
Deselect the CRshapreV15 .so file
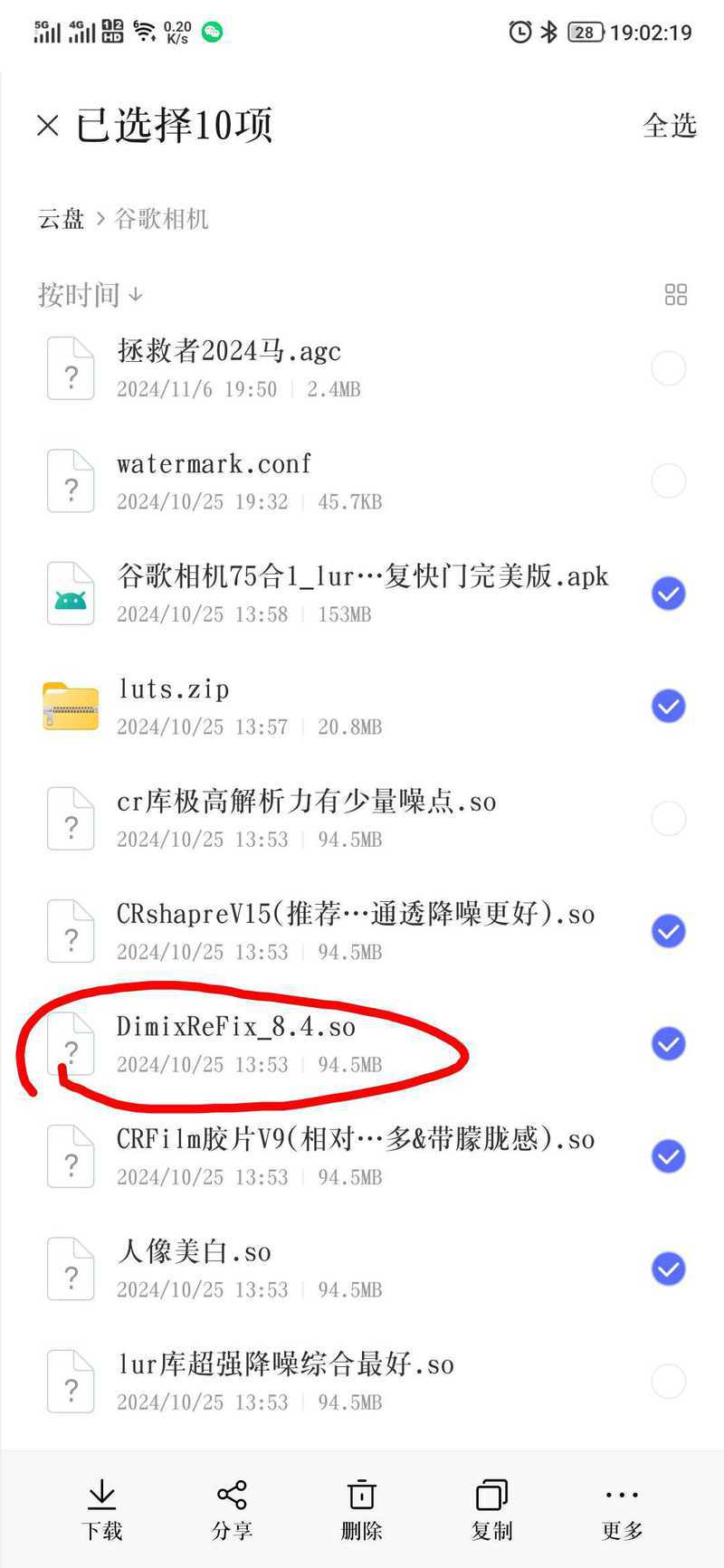point(668,931)
